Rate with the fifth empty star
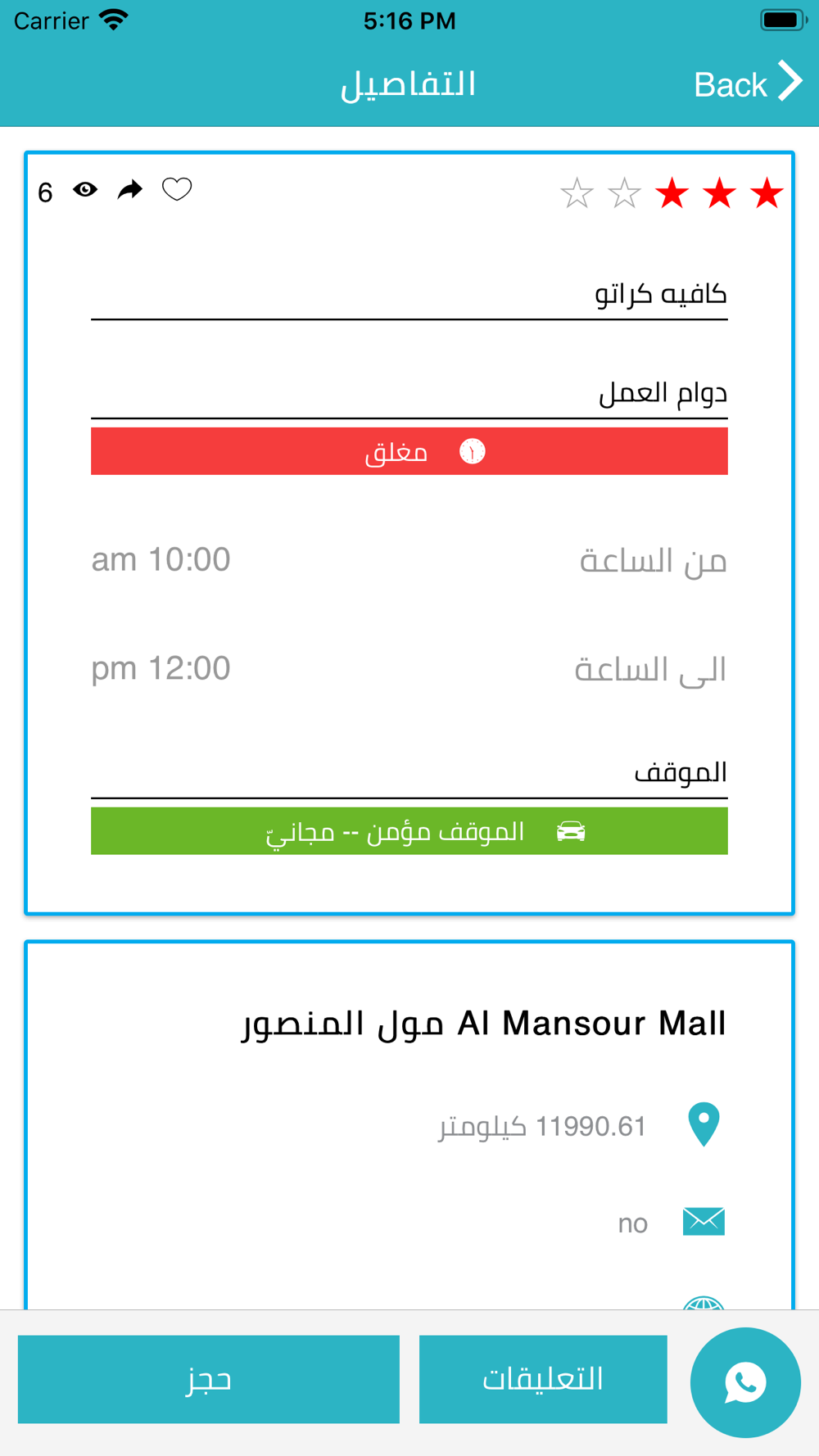Viewport: 819px width, 1456px height. (577, 193)
